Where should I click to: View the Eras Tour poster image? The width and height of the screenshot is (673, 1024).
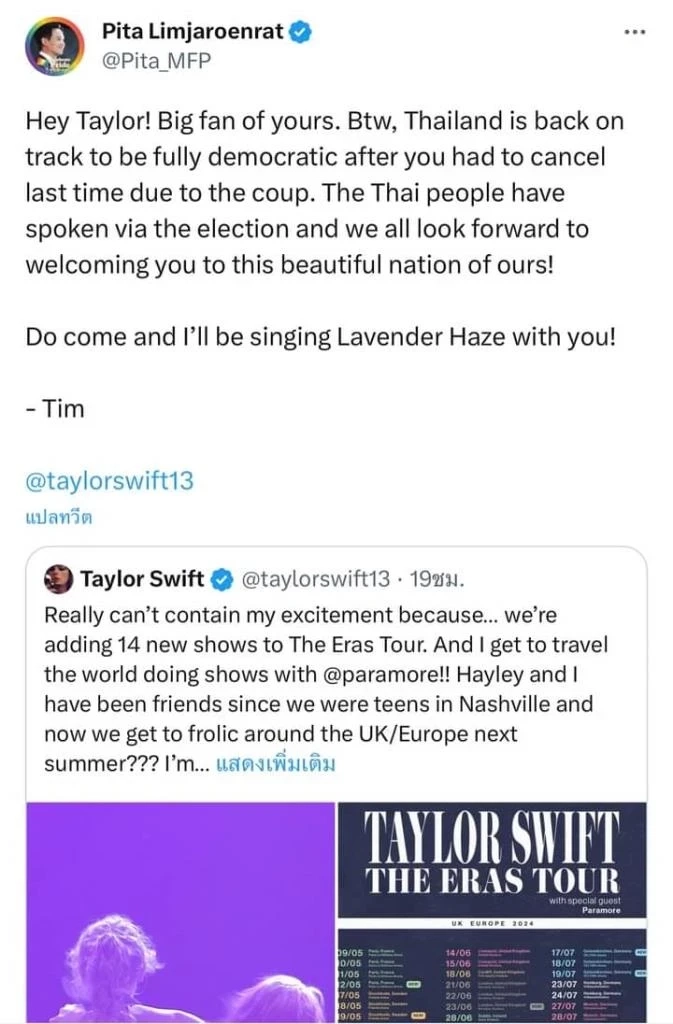pos(491,910)
